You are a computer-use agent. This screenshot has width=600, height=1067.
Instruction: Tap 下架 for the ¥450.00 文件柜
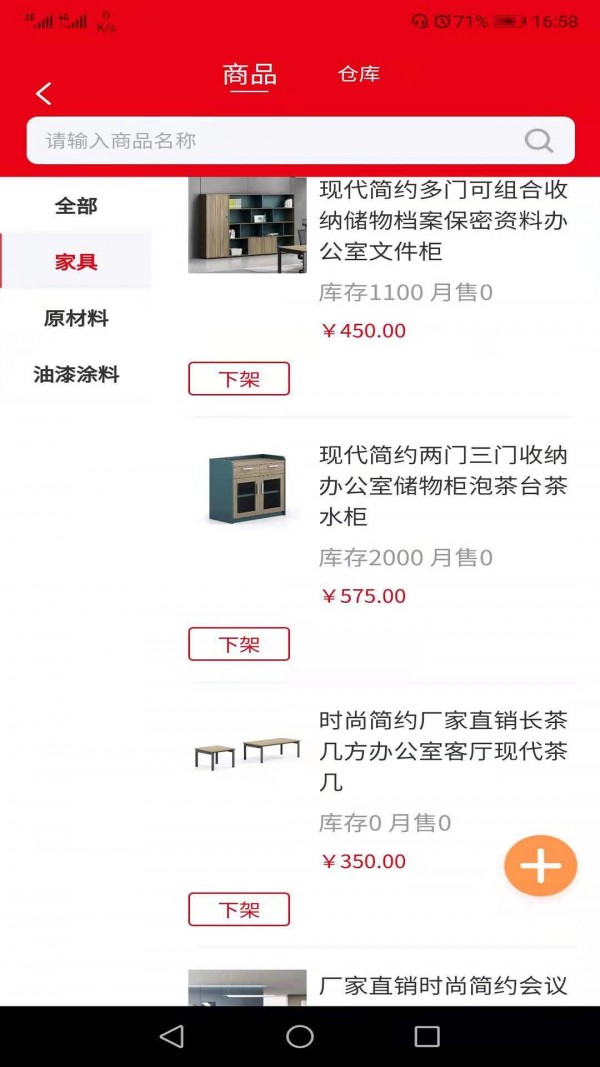pyautogui.click(x=239, y=379)
